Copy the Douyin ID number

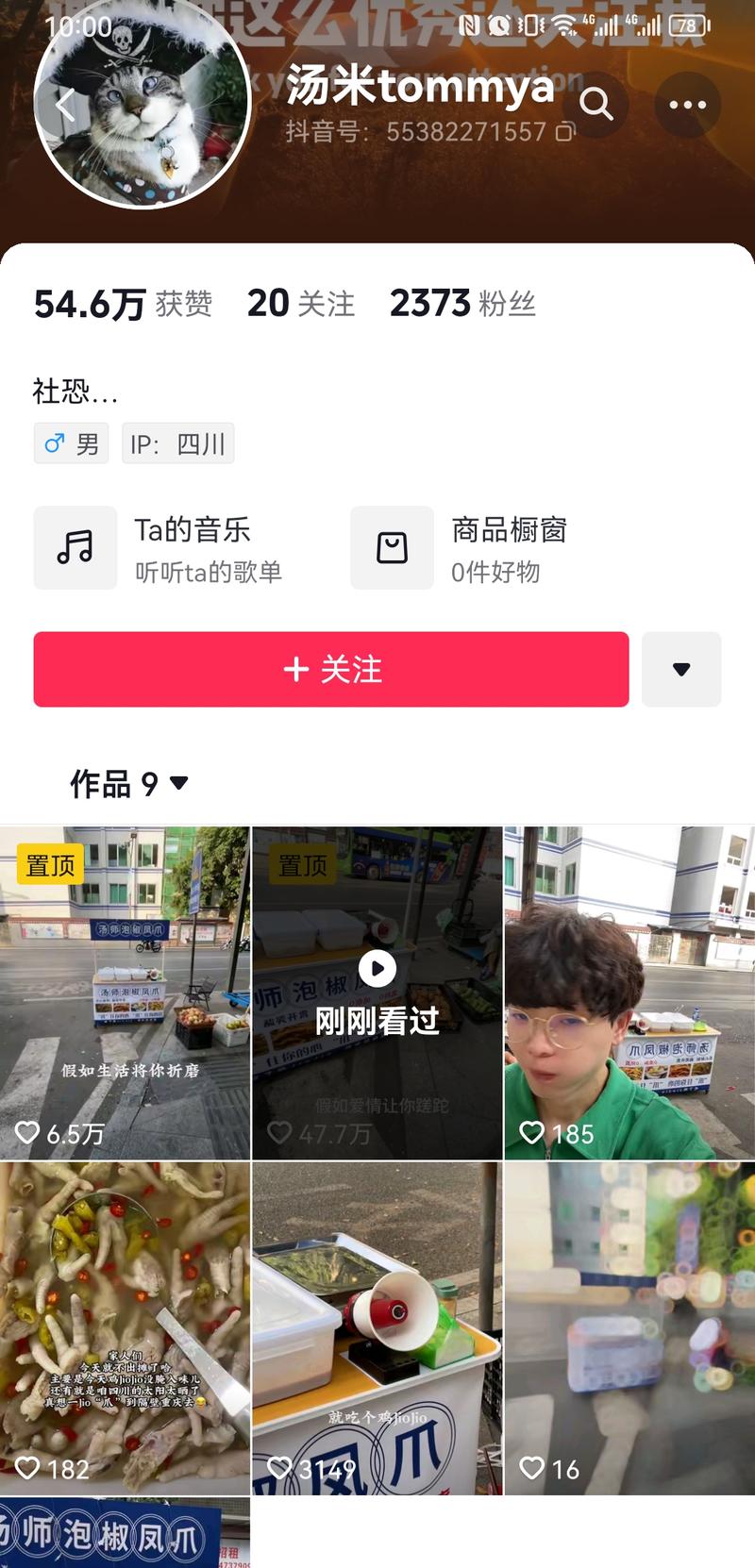(x=565, y=131)
